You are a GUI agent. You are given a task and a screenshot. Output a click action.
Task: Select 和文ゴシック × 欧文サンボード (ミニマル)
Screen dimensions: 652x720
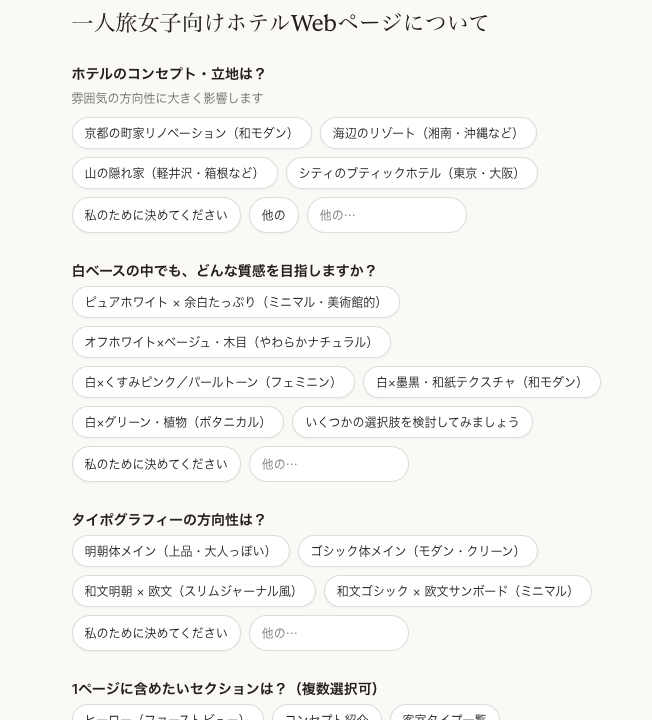pos(457,591)
